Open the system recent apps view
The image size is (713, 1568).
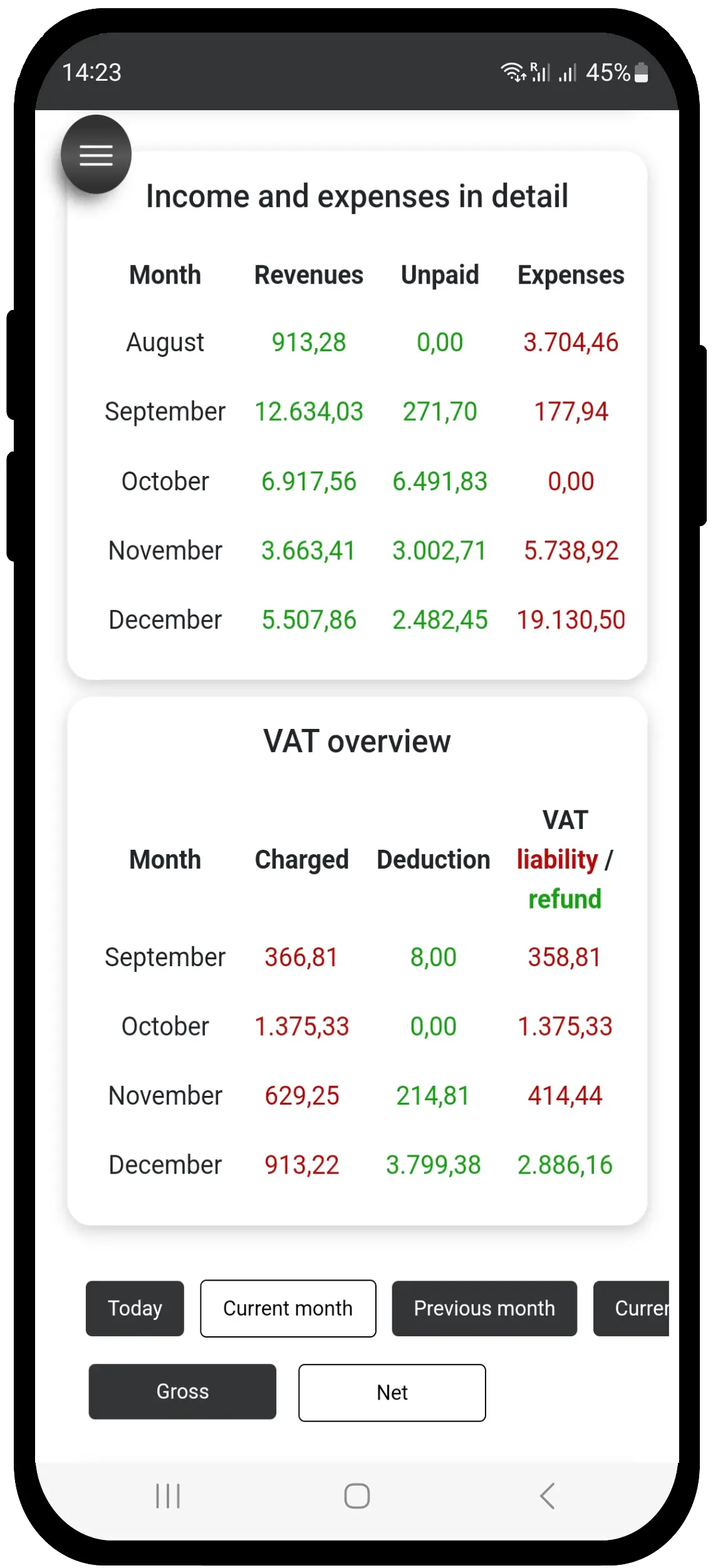point(168,1496)
